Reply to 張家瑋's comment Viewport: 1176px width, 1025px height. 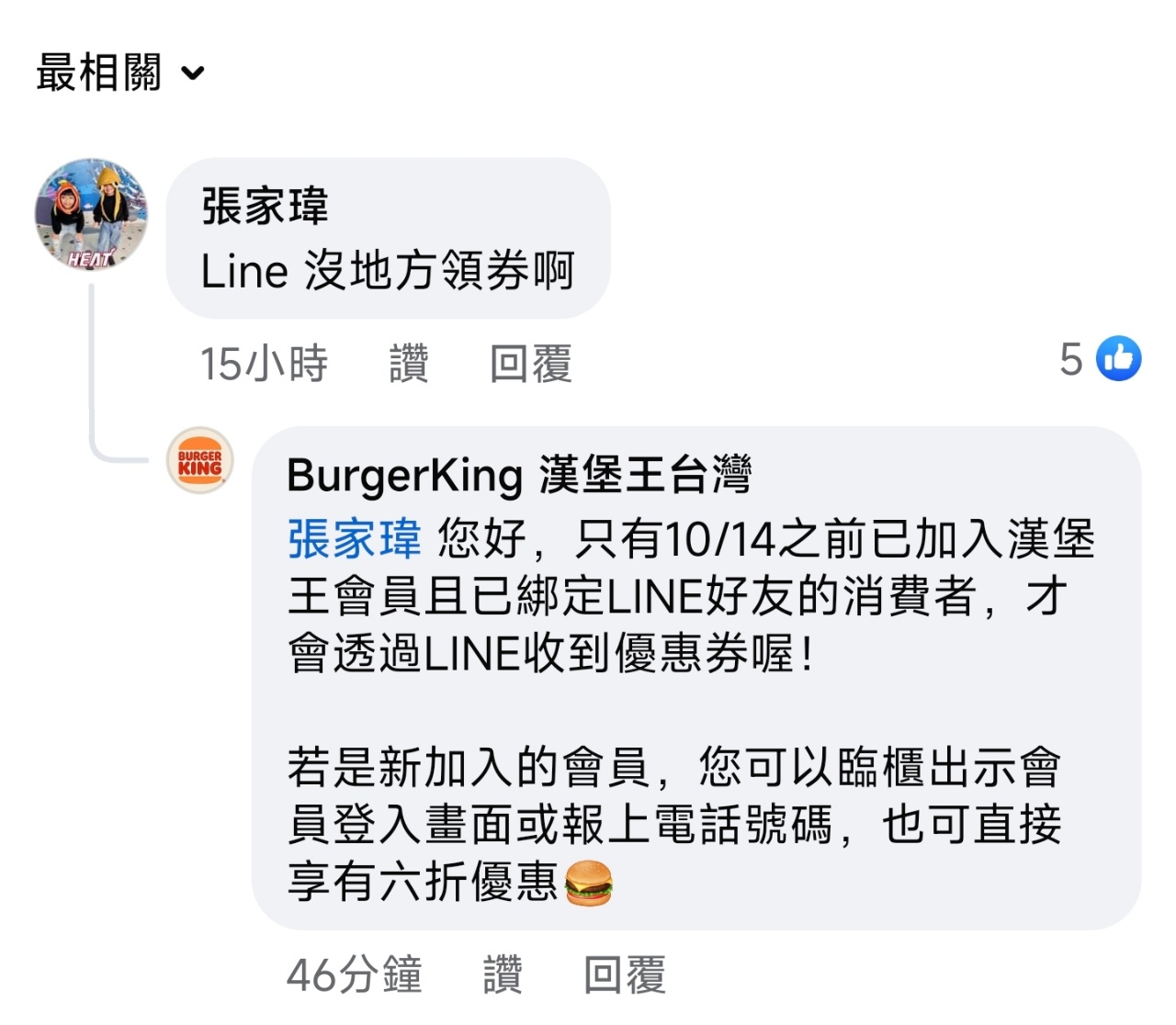pos(530,363)
